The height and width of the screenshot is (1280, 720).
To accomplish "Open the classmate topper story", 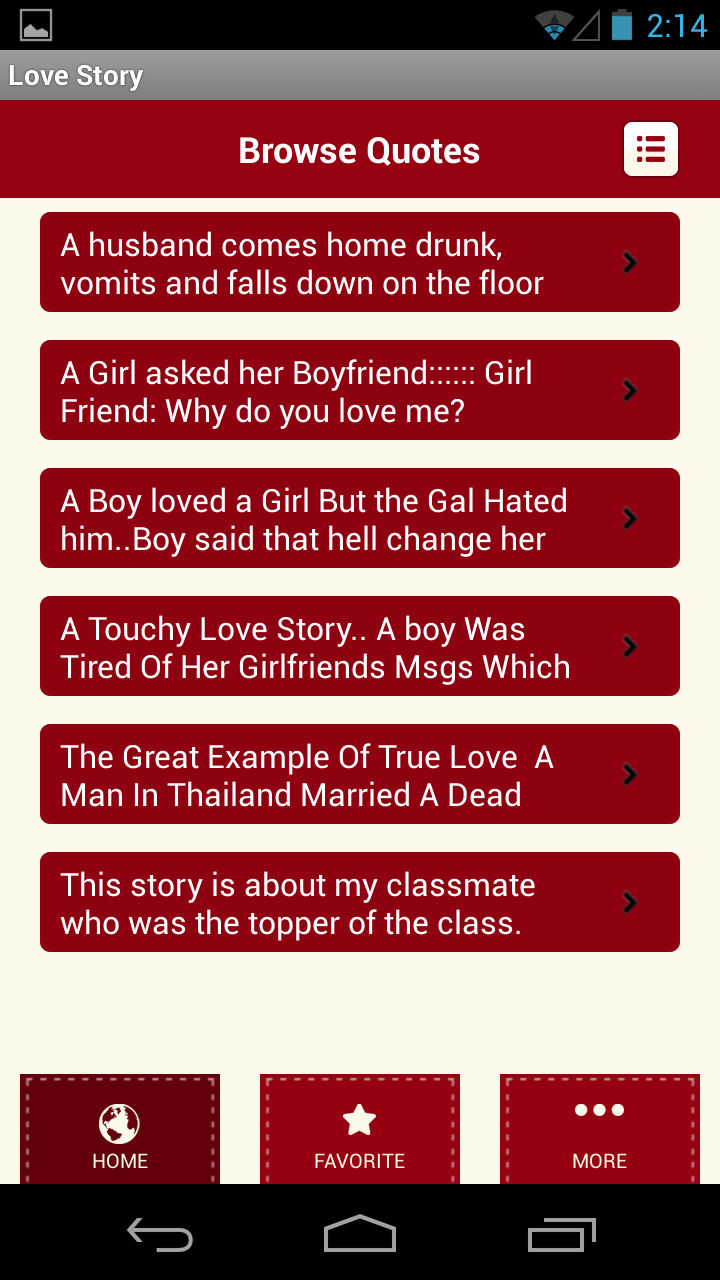I will pos(360,903).
